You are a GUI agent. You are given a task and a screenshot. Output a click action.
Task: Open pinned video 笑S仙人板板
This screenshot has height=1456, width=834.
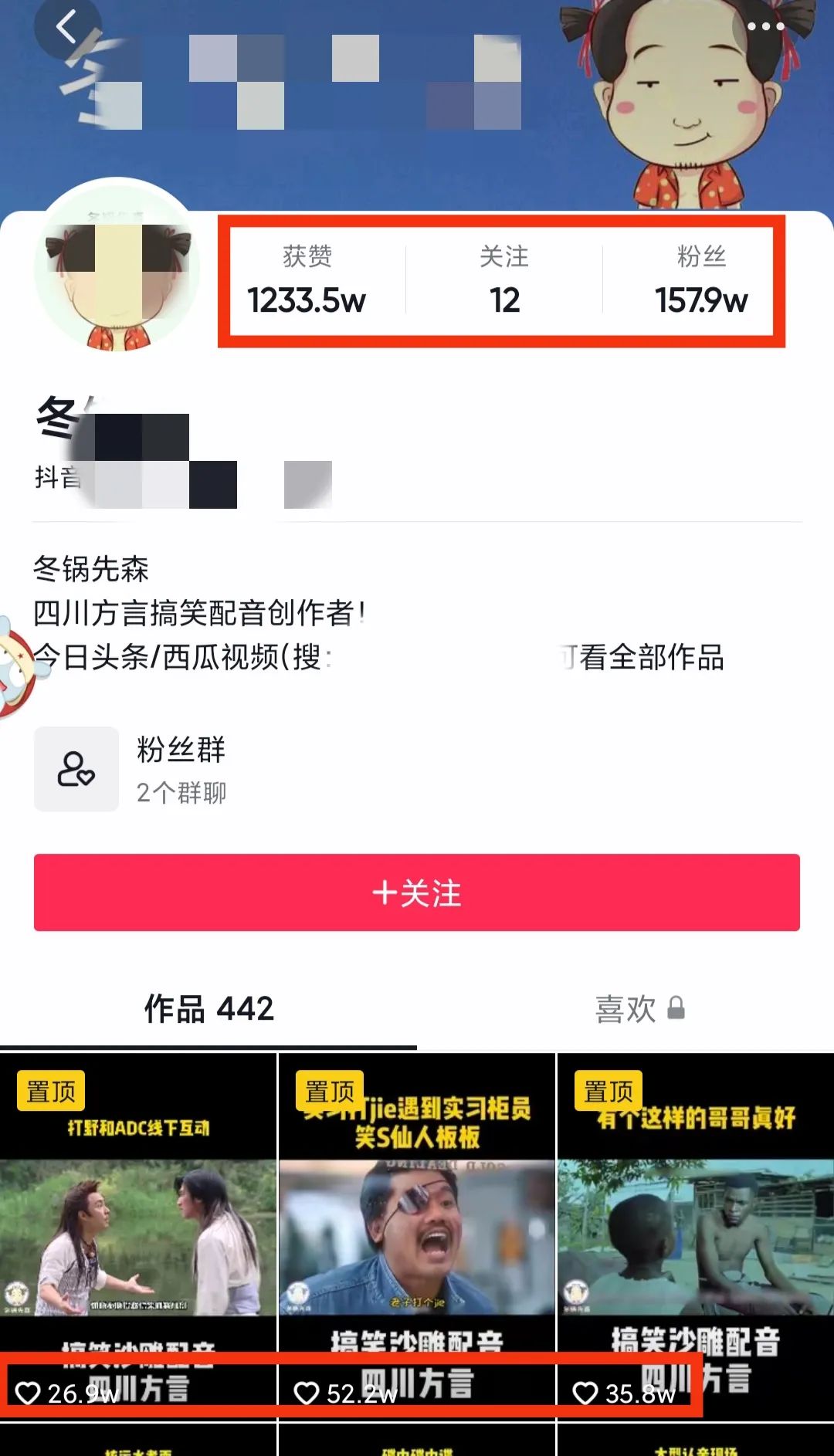(417, 1235)
